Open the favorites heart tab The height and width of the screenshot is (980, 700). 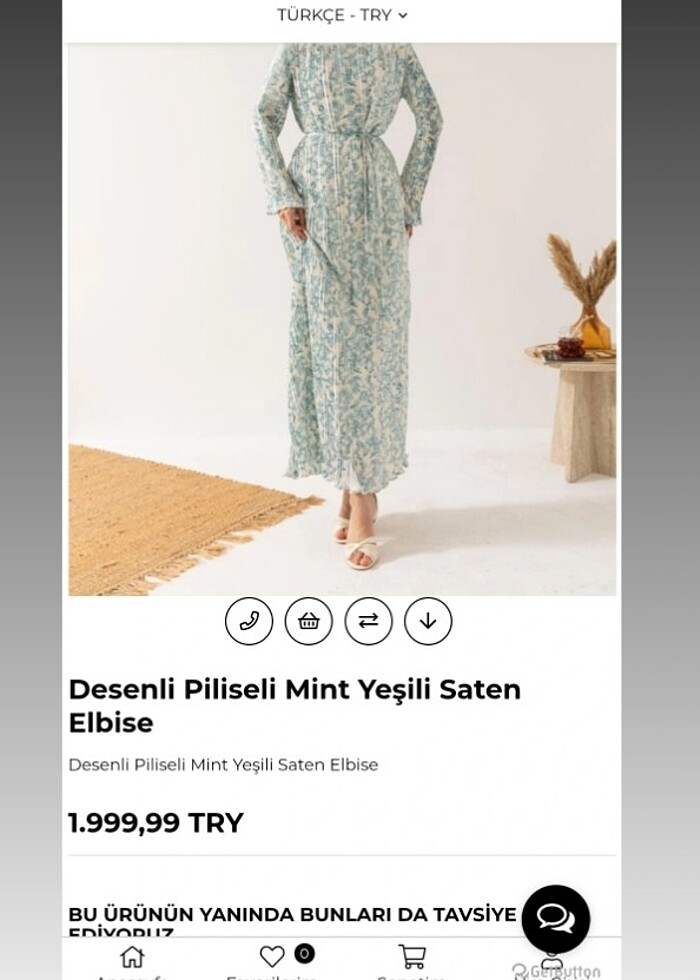272,957
